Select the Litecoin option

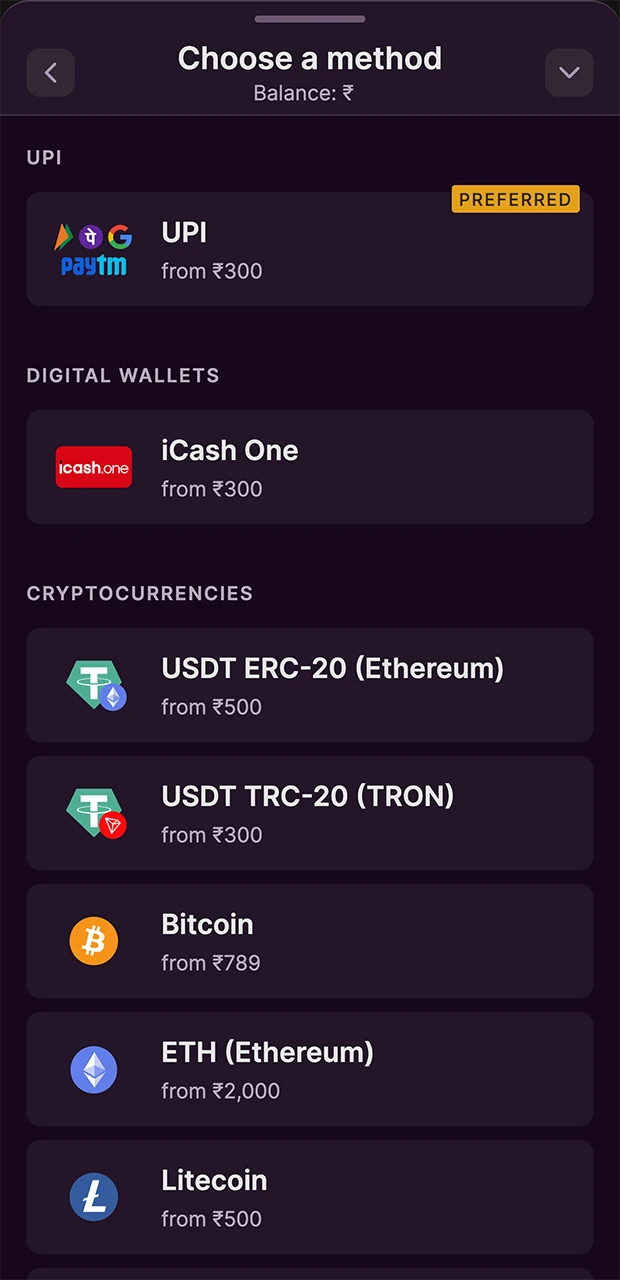(x=309, y=1197)
